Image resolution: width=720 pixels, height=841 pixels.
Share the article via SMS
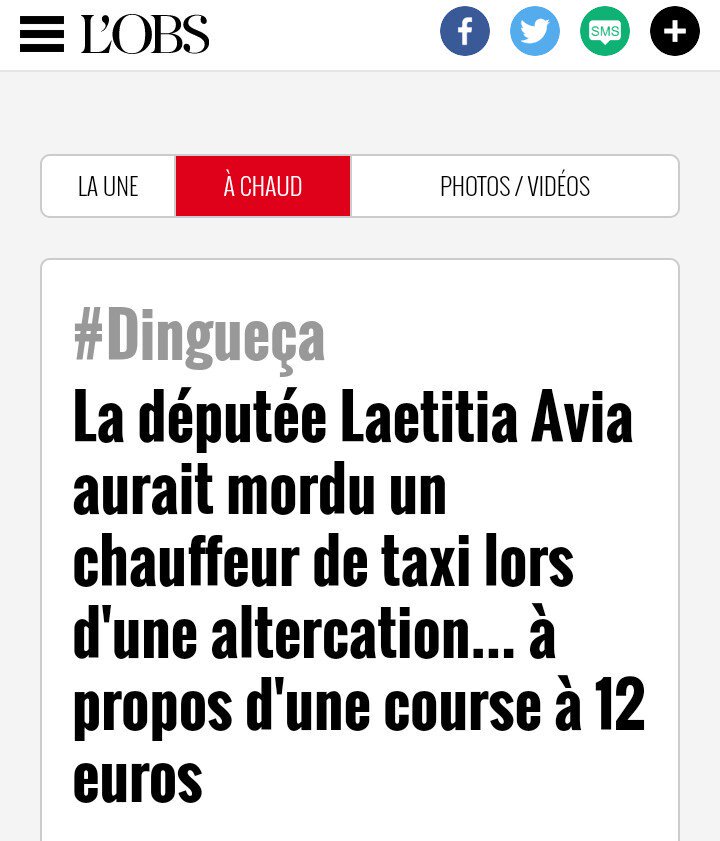tap(605, 32)
